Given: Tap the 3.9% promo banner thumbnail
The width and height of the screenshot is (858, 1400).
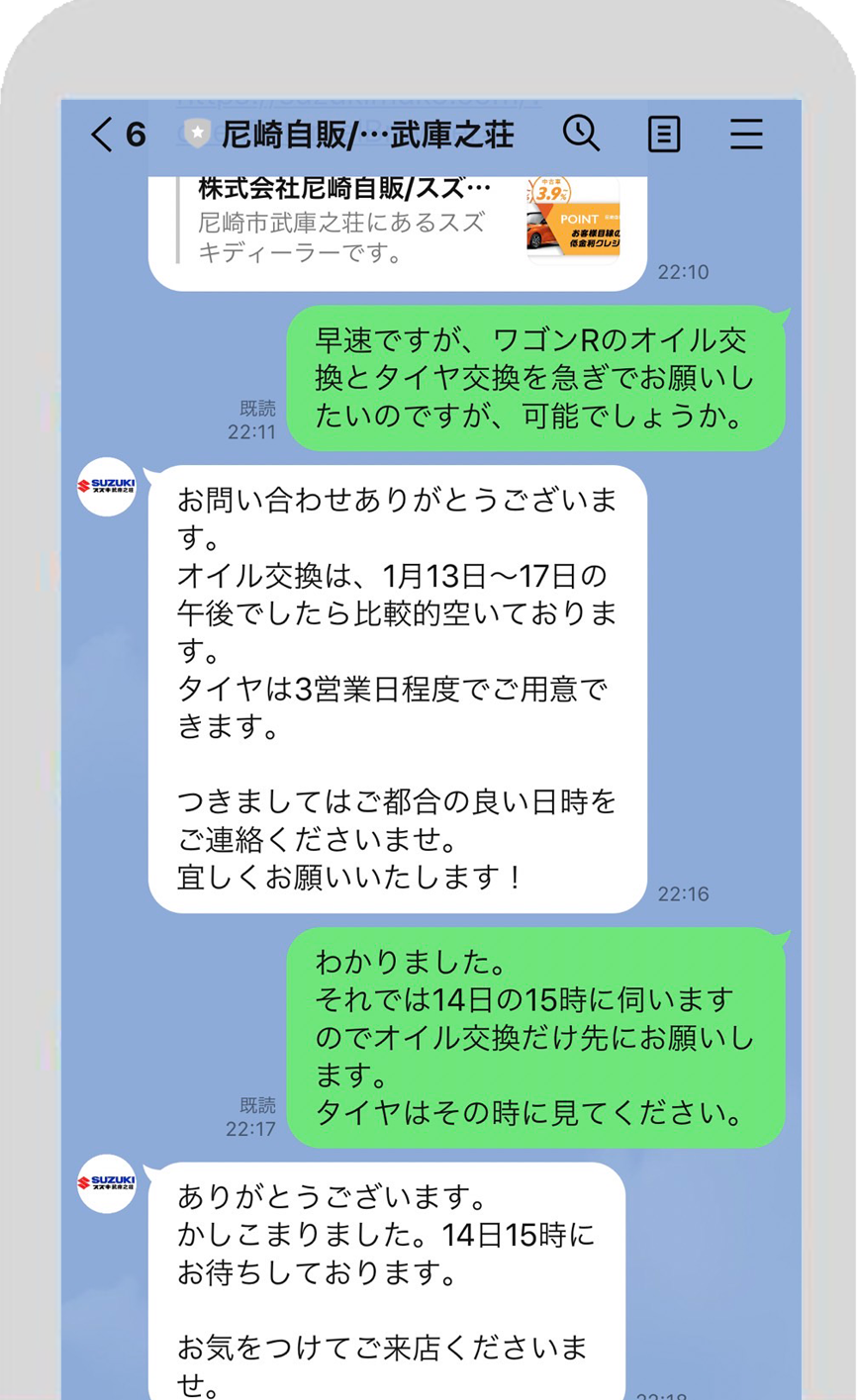Looking at the screenshot, I should click(x=570, y=221).
